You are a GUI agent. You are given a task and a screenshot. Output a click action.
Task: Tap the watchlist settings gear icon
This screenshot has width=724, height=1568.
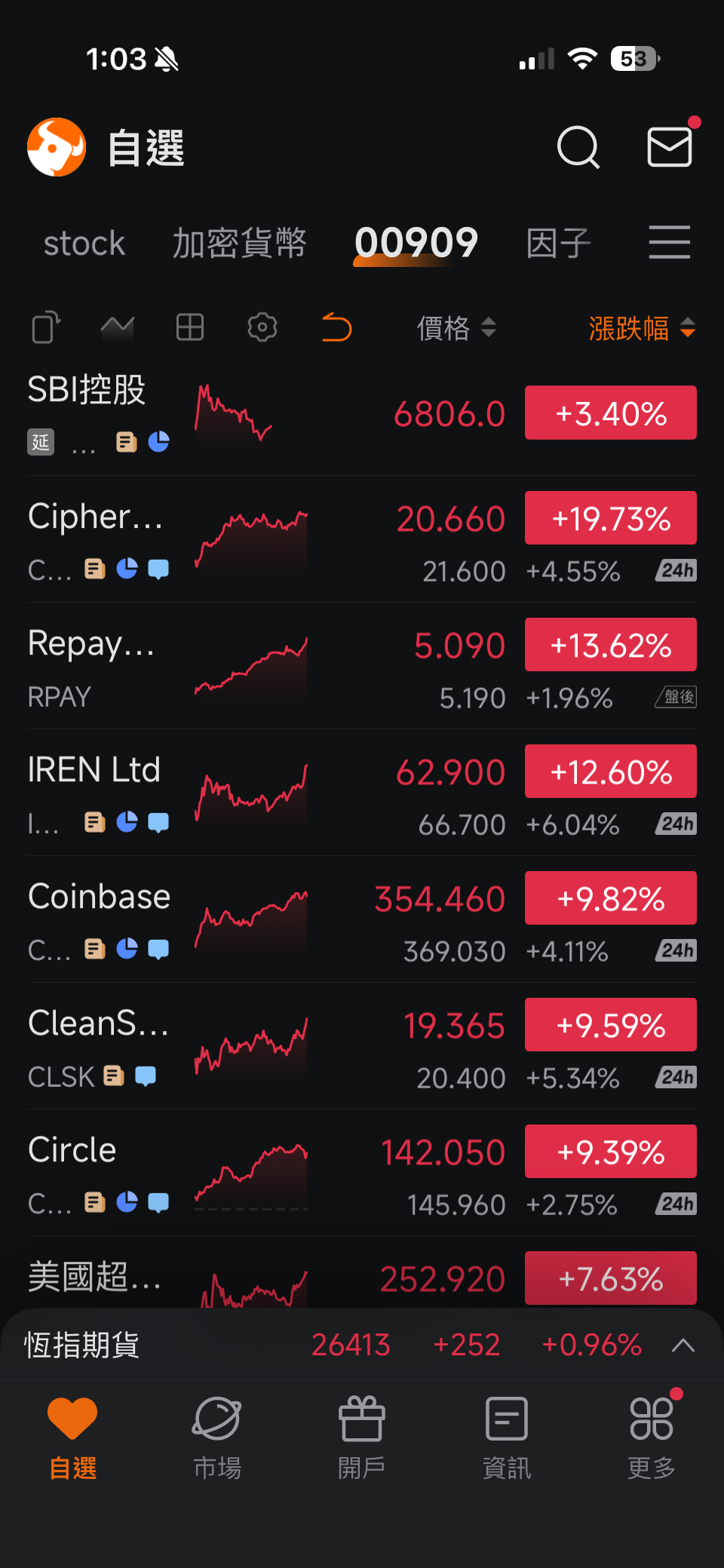[x=262, y=327]
